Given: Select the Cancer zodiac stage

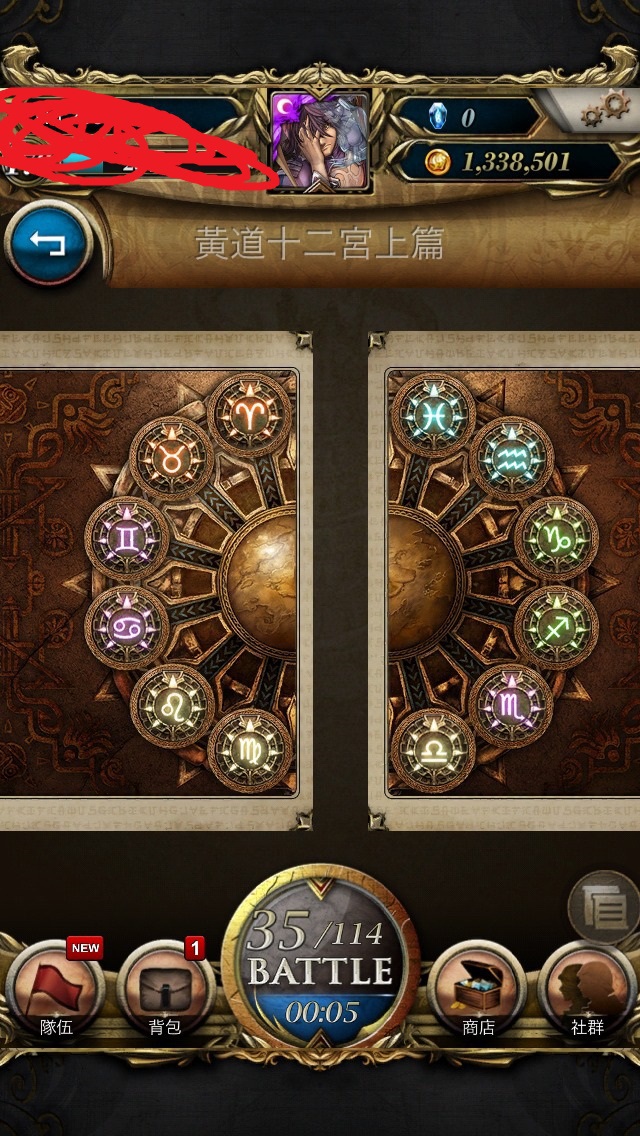Looking at the screenshot, I should [x=127, y=626].
